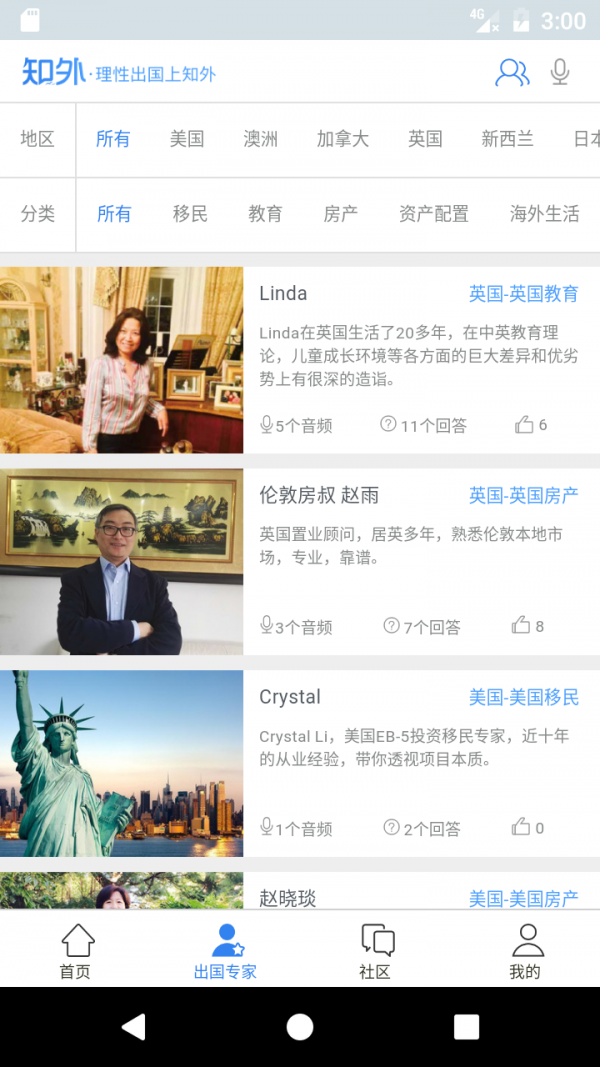The image size is (600, 1067).
Task: Open Linda's expert profile card
Action: point(300,360)
